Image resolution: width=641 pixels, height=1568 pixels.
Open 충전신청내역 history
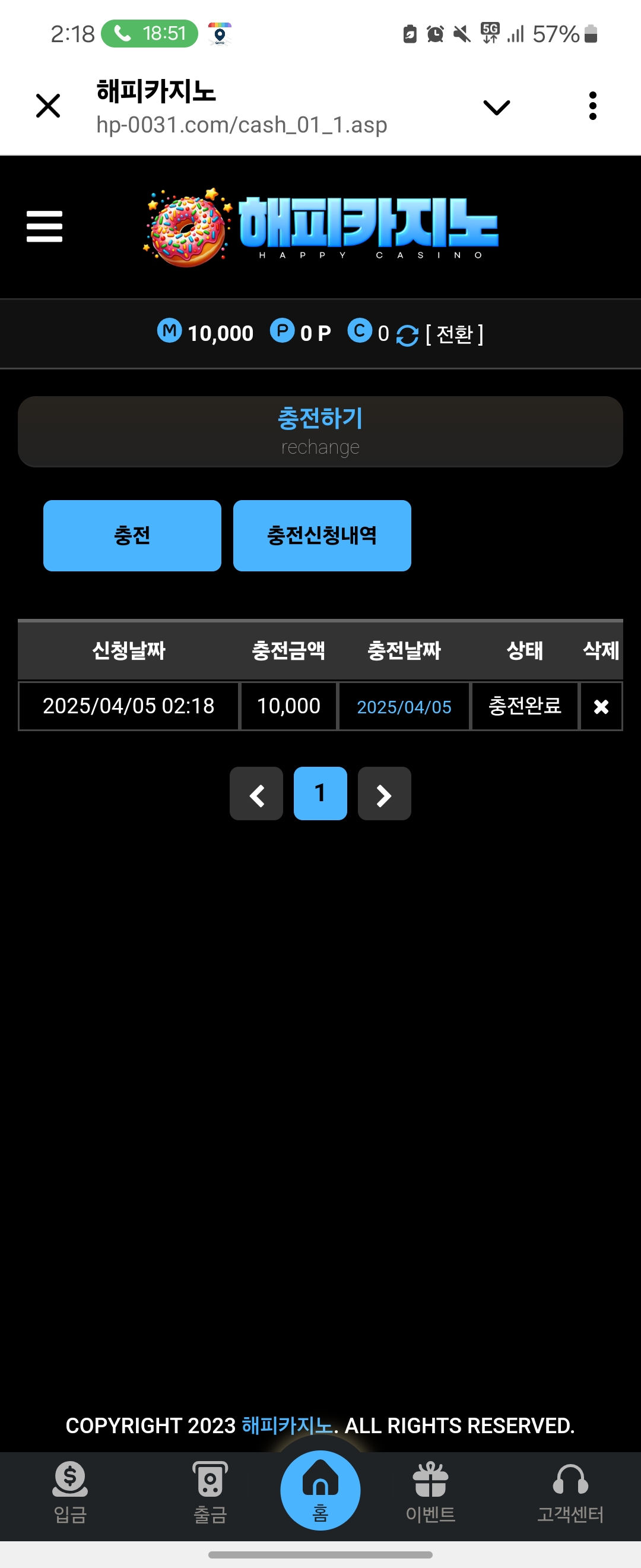point(322,536)
